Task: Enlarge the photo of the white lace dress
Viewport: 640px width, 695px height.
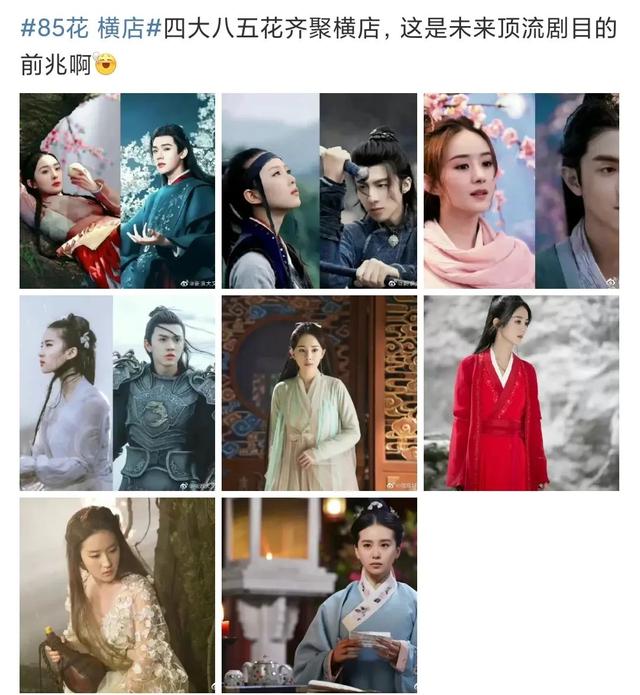Action: [117, 595]
